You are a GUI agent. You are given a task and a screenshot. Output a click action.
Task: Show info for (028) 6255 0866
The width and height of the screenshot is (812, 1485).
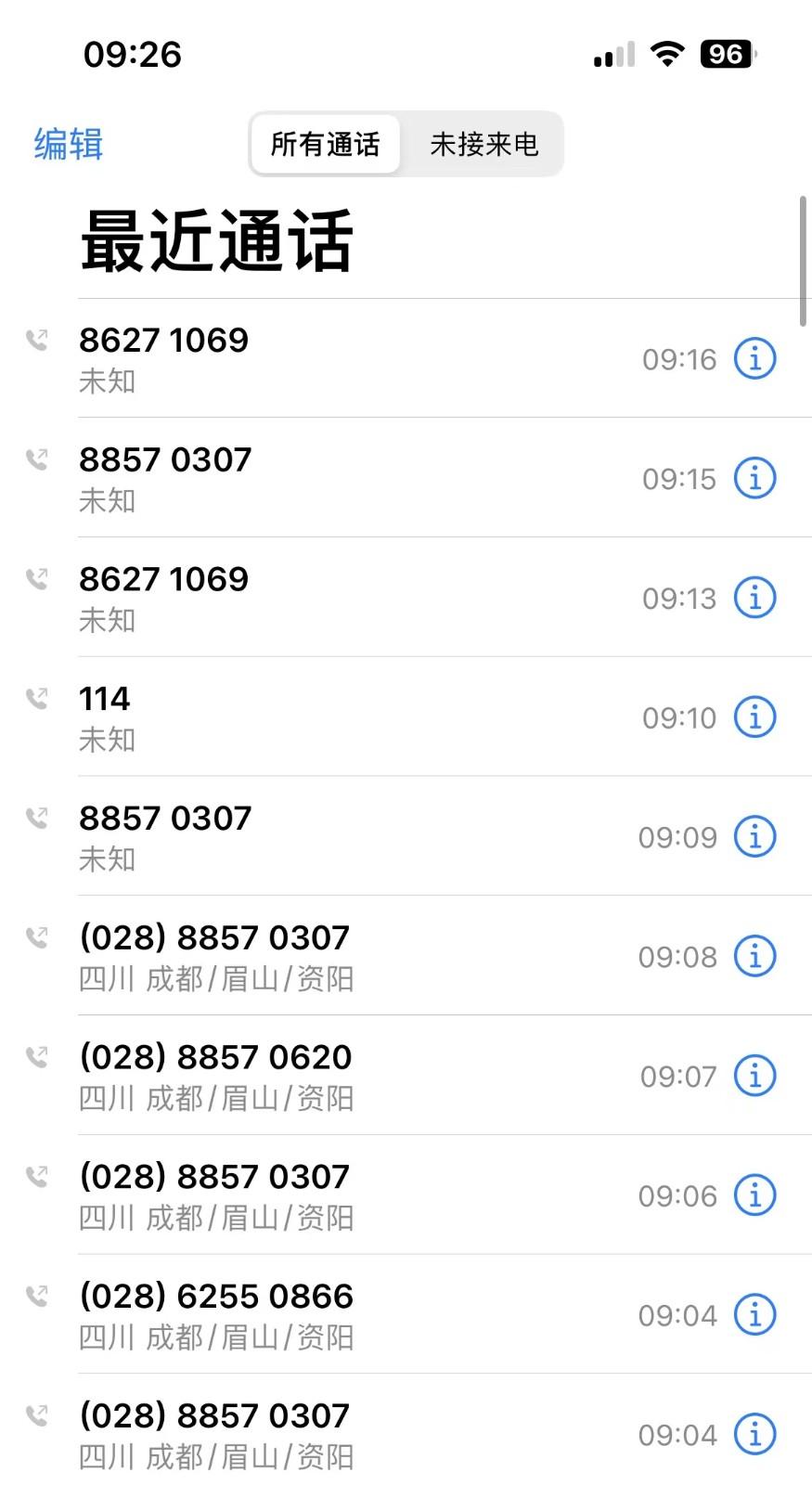click(x=754, y=1314)
